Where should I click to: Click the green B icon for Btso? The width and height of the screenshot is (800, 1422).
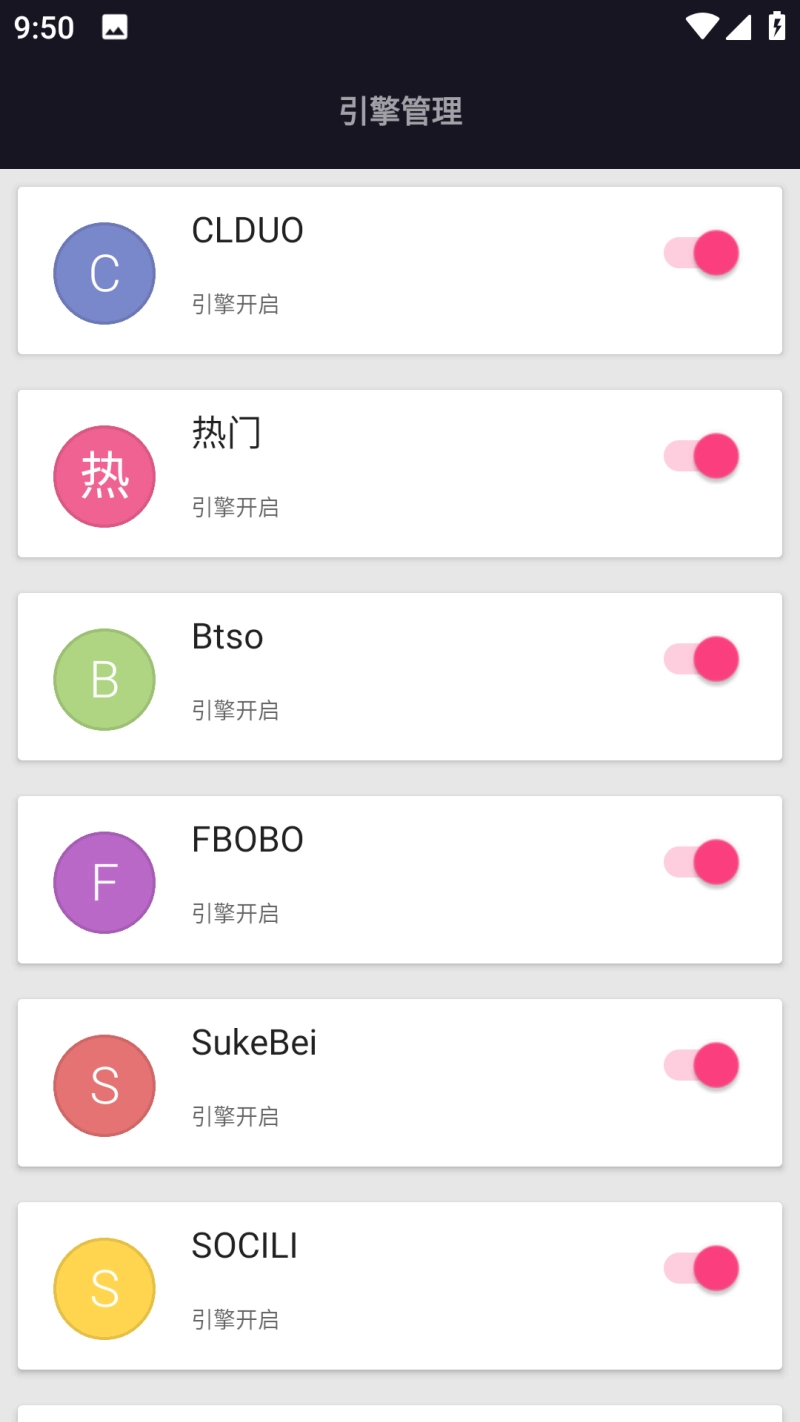click(x=104, y=679)
